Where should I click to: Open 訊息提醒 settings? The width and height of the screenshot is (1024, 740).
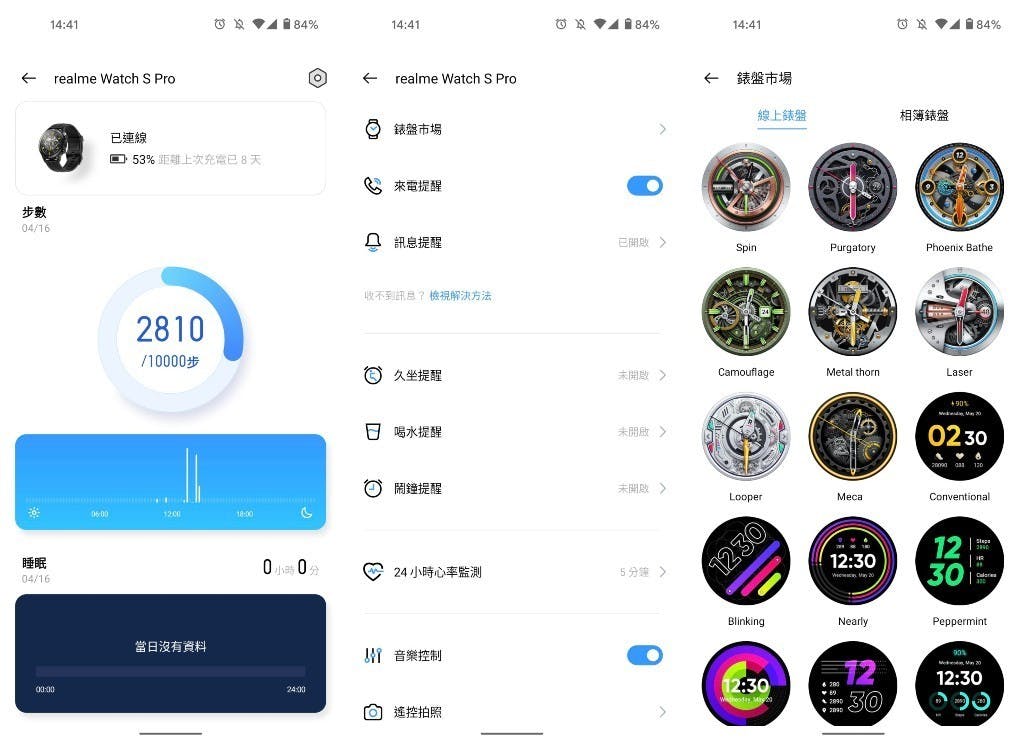[x=512, y=242]
